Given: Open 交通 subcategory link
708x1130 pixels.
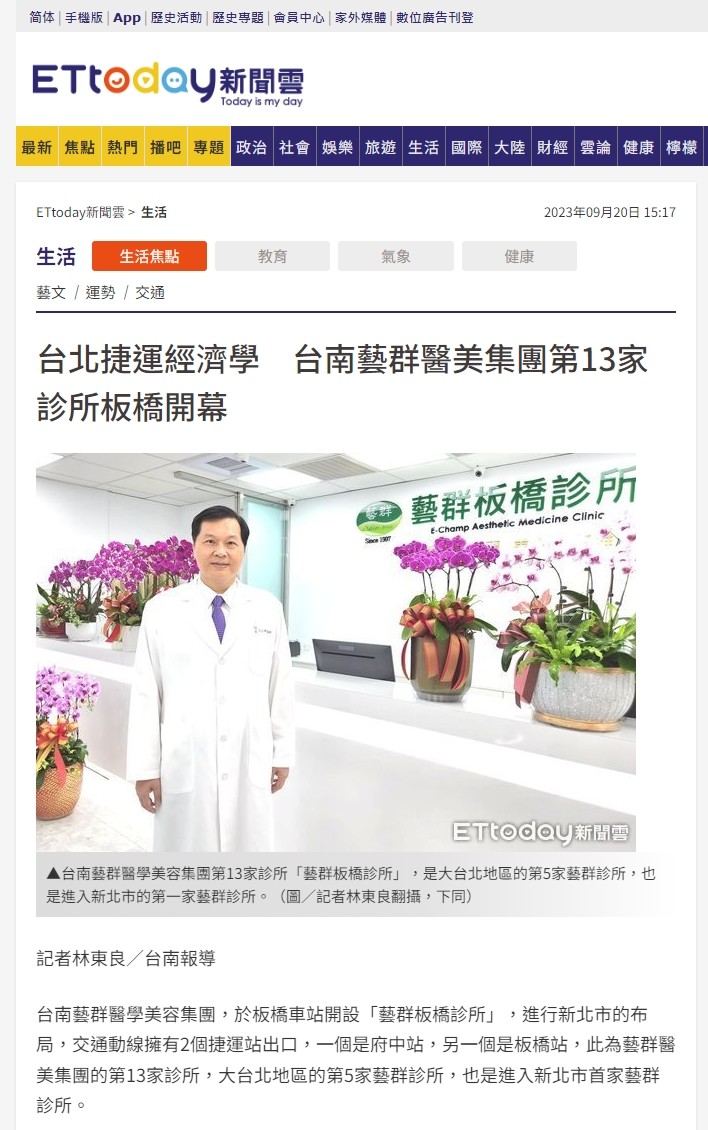Looking at the screenshot, I should coord(150,292).
